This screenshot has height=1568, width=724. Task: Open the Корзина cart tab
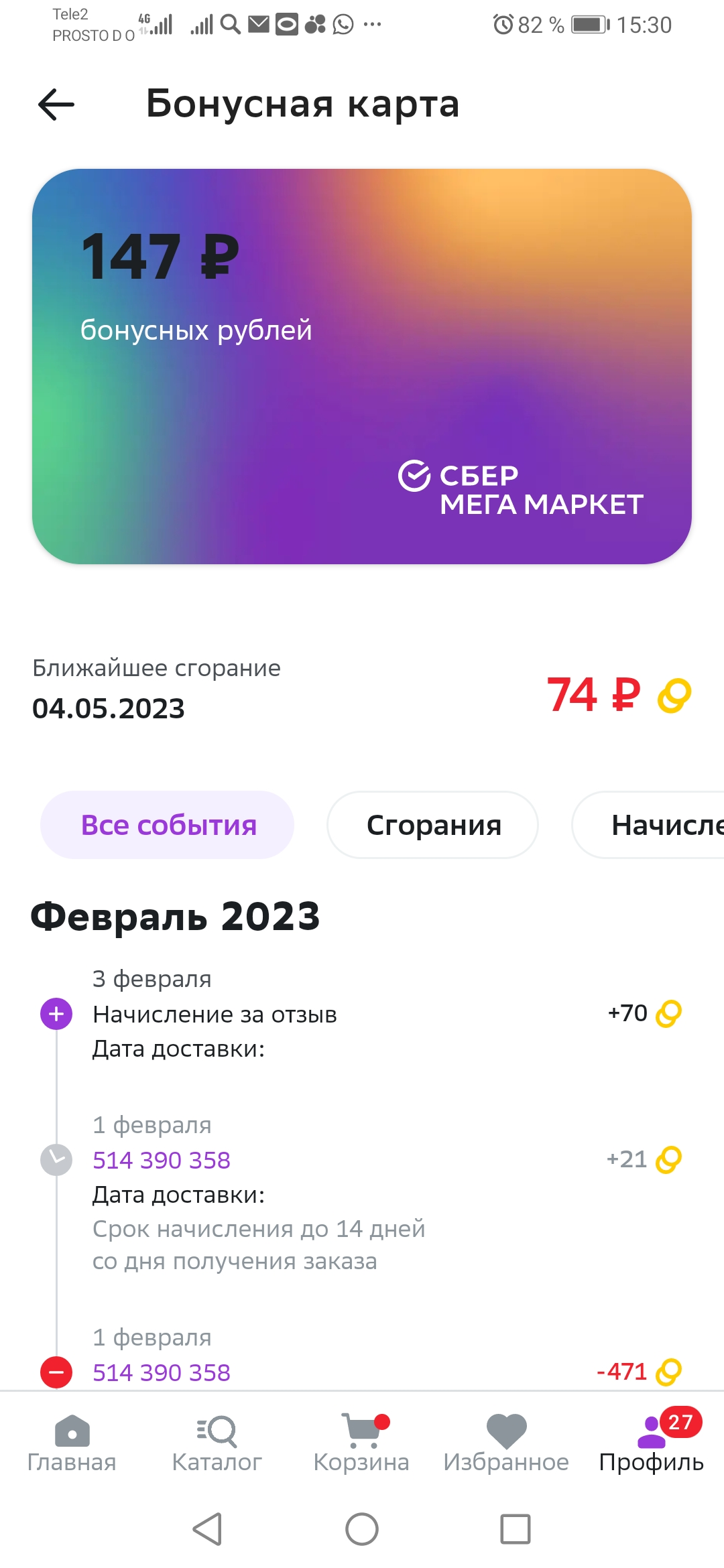coord(361,1443)
